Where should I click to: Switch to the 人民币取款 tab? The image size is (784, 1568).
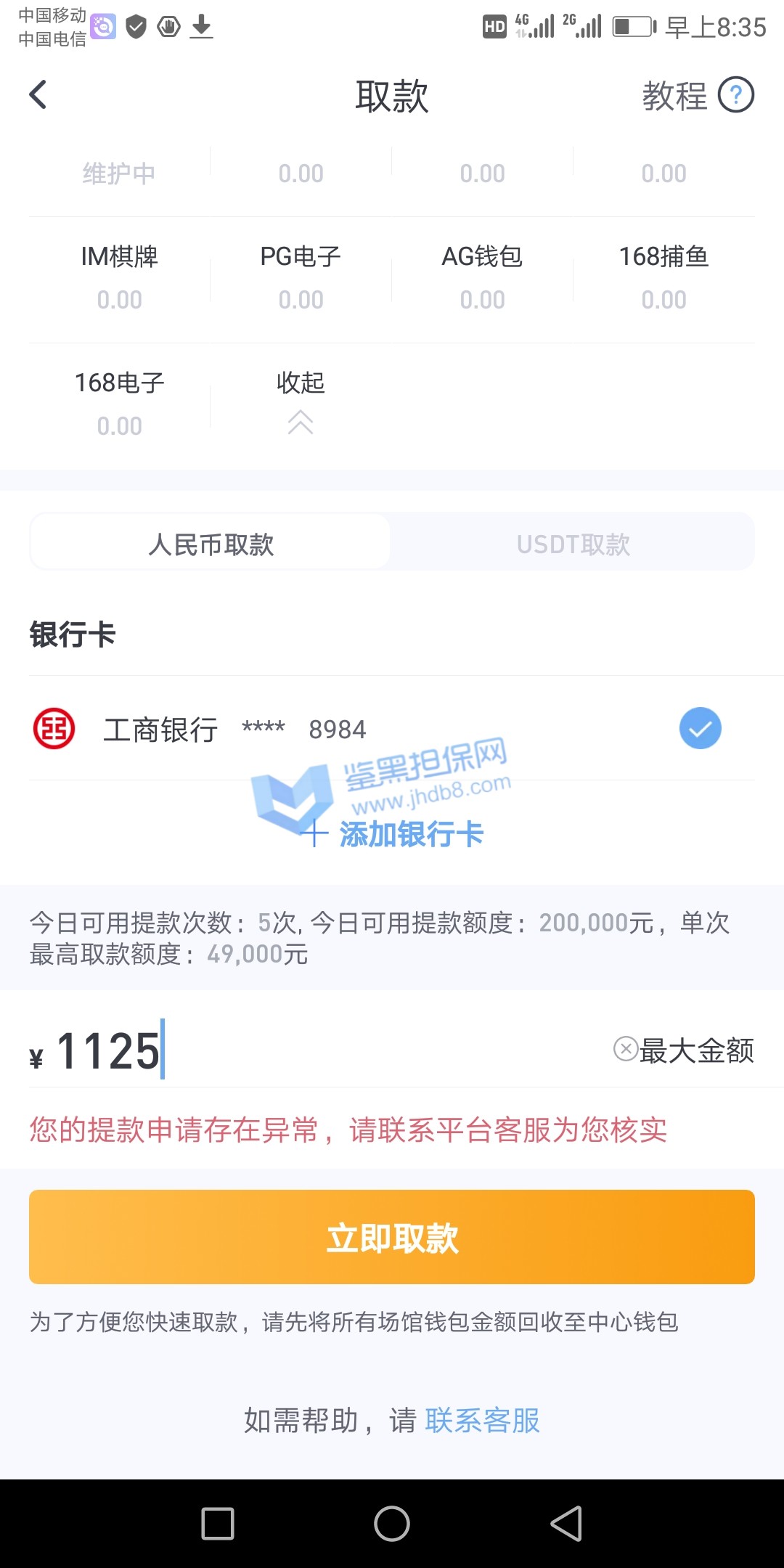pos(211,544)
